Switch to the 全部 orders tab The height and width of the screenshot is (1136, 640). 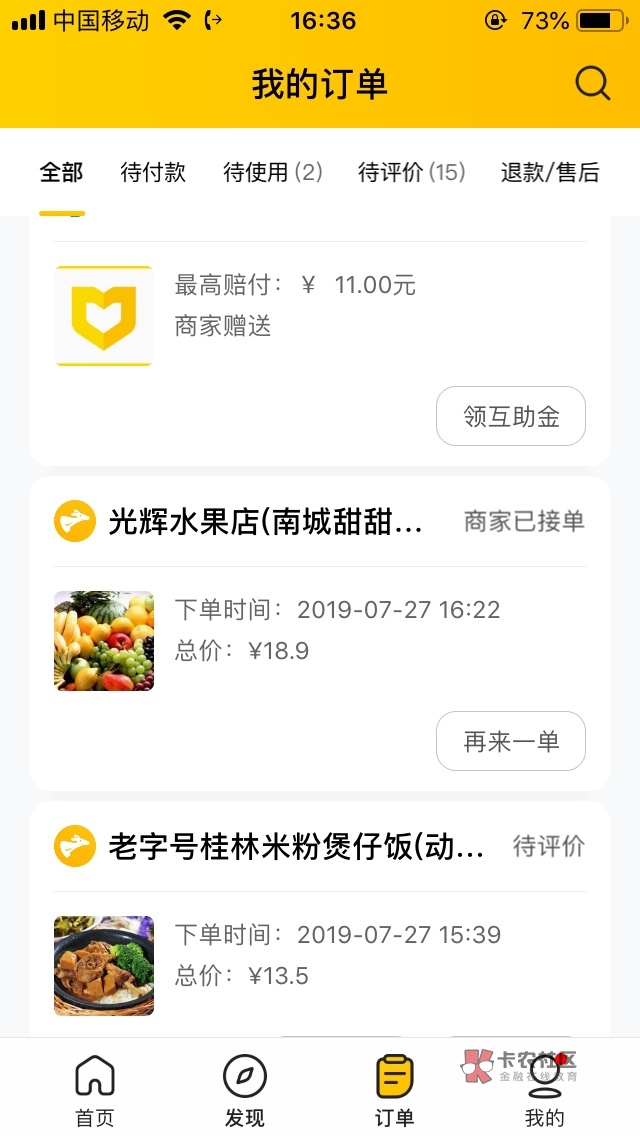pyautogui.click(x=61, y=172)
